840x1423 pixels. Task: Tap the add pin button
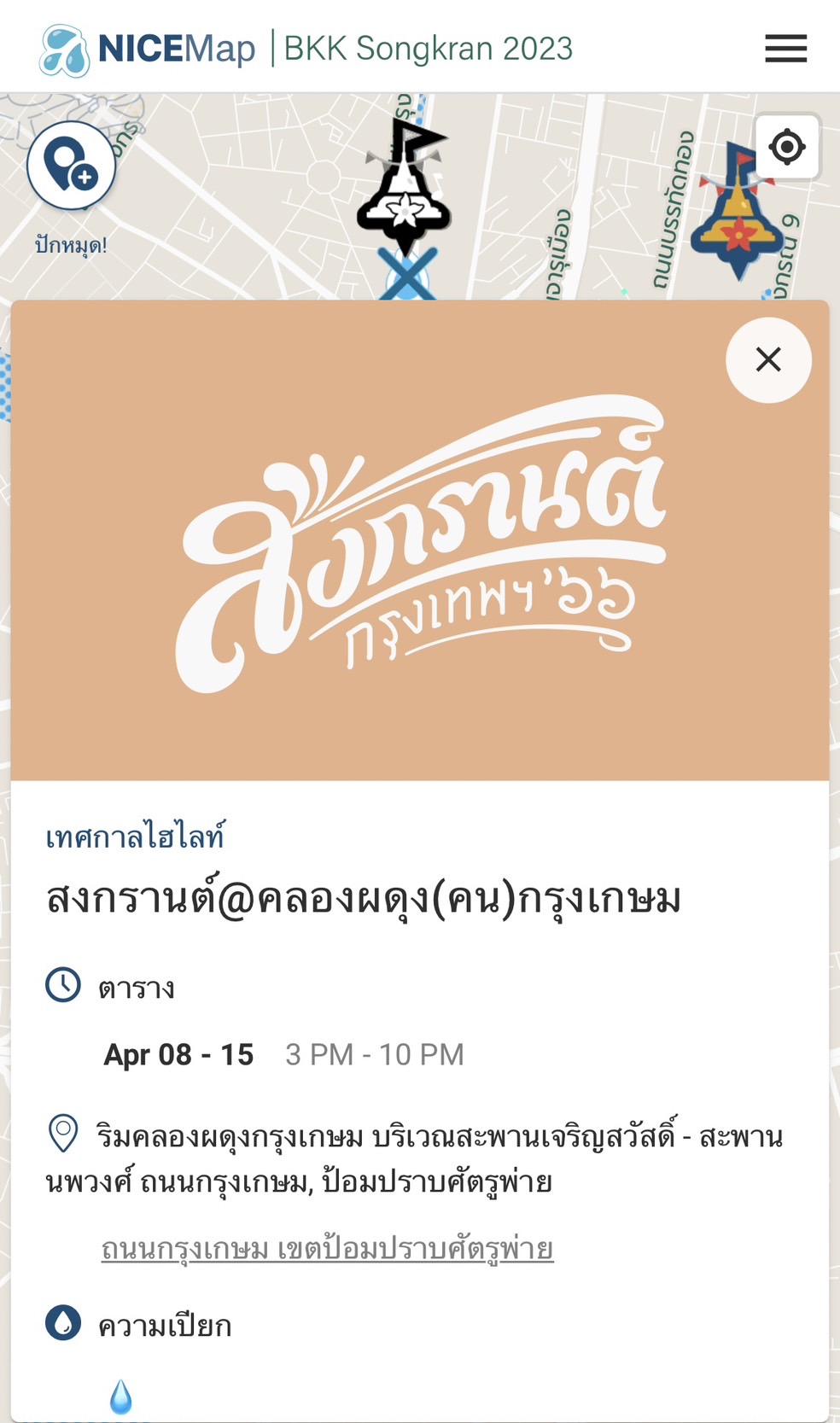click(71, 166)
